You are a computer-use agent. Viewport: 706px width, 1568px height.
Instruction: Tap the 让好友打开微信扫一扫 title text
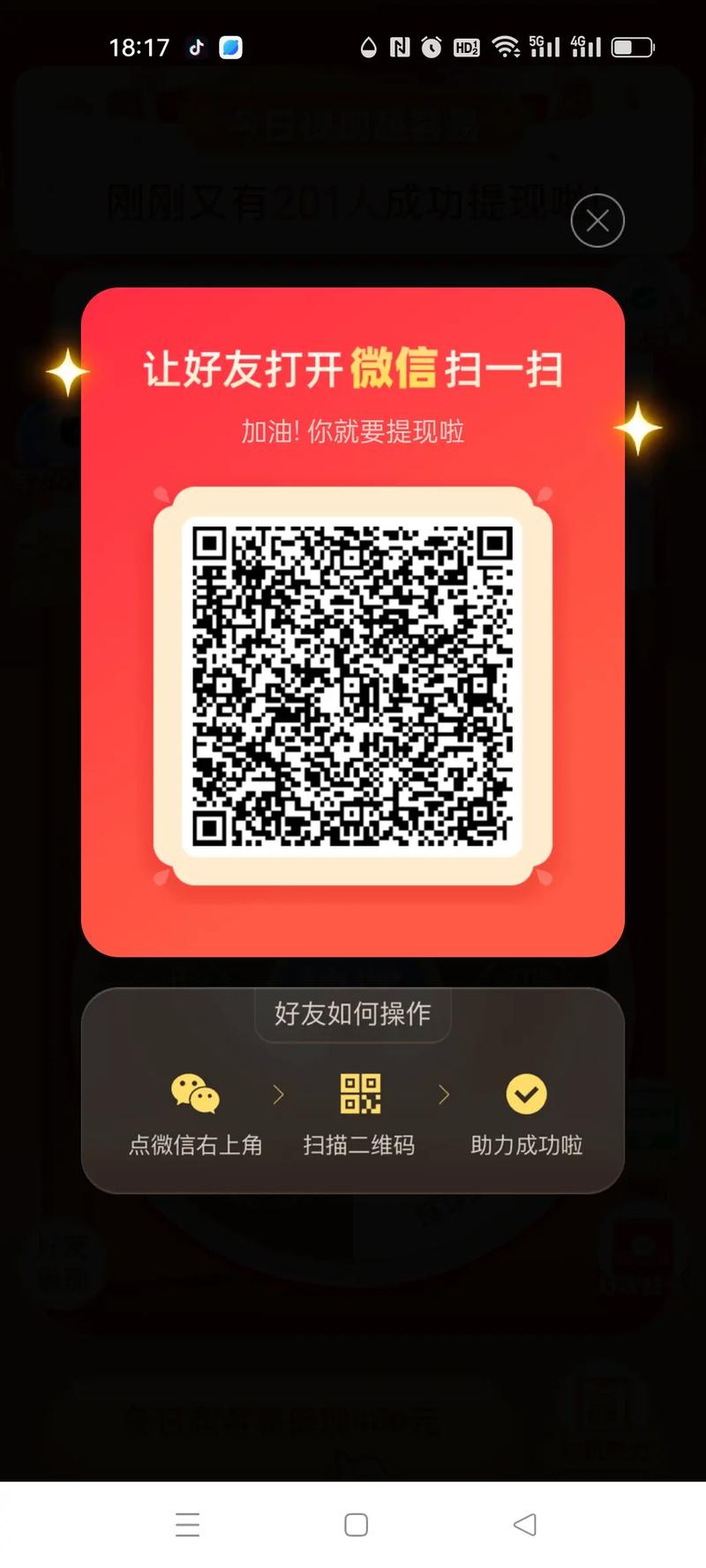353,369
